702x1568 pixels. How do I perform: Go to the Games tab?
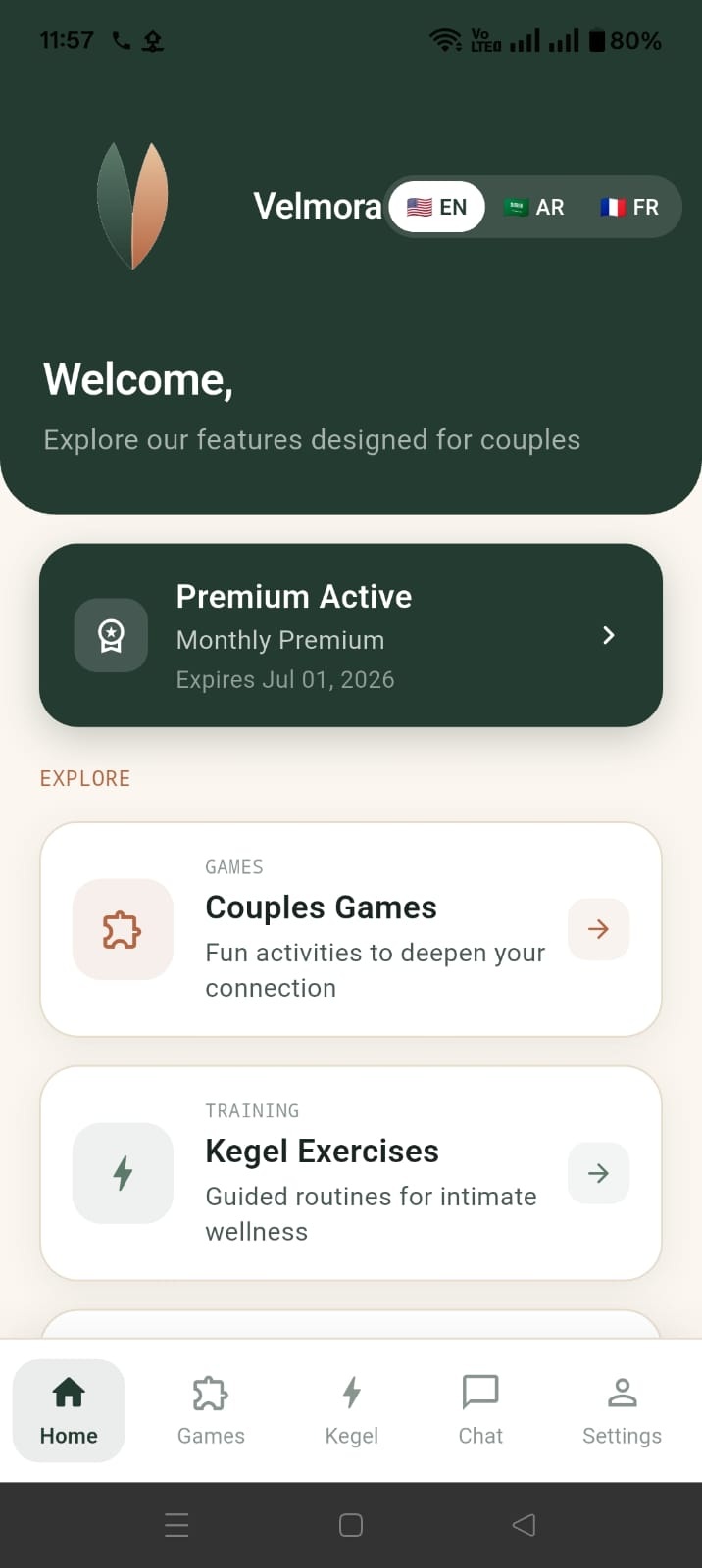point(211,1411)
